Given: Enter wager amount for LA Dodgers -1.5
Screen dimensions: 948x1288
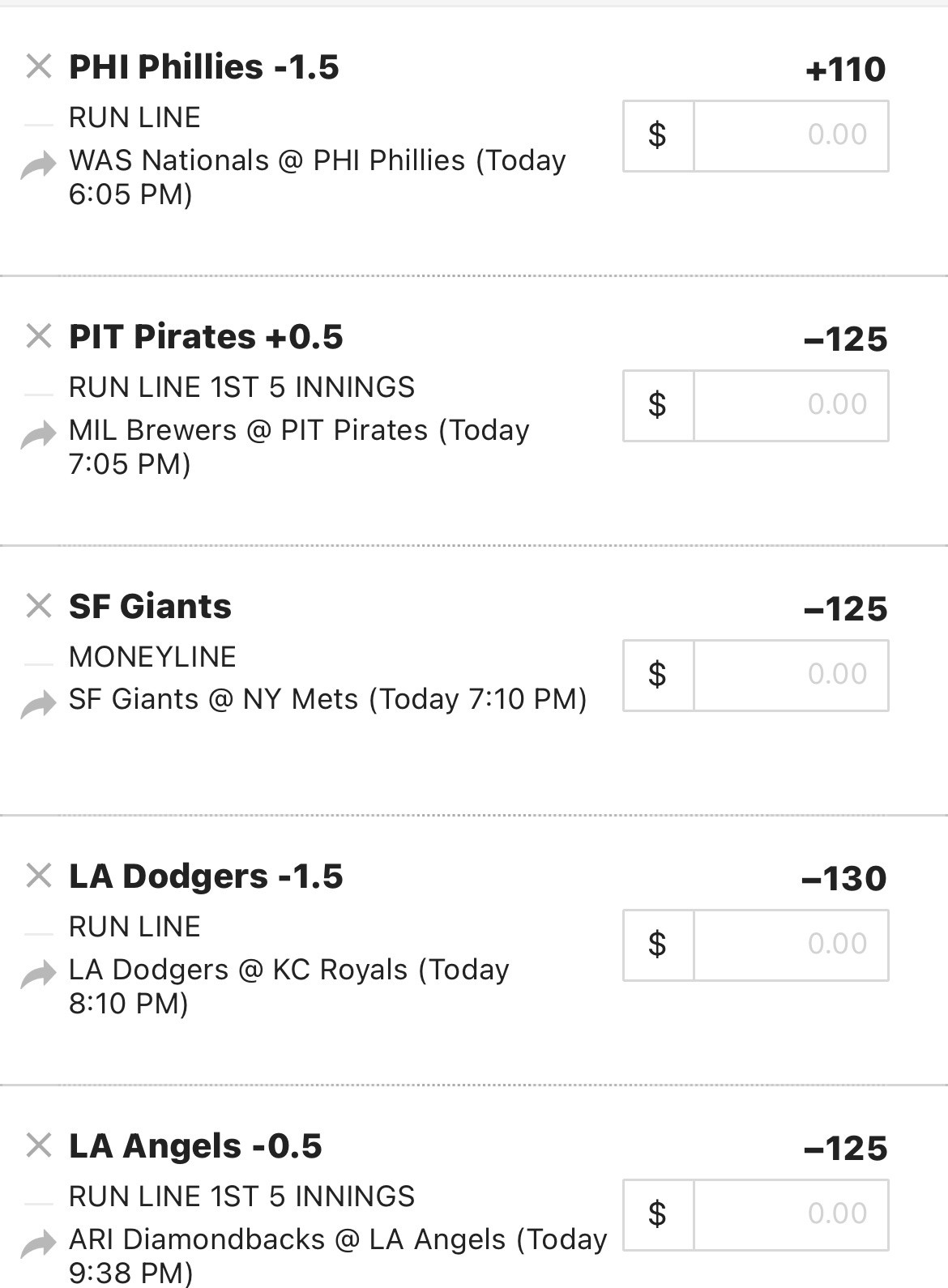Looking at the screenshot, I should (790, 945).
